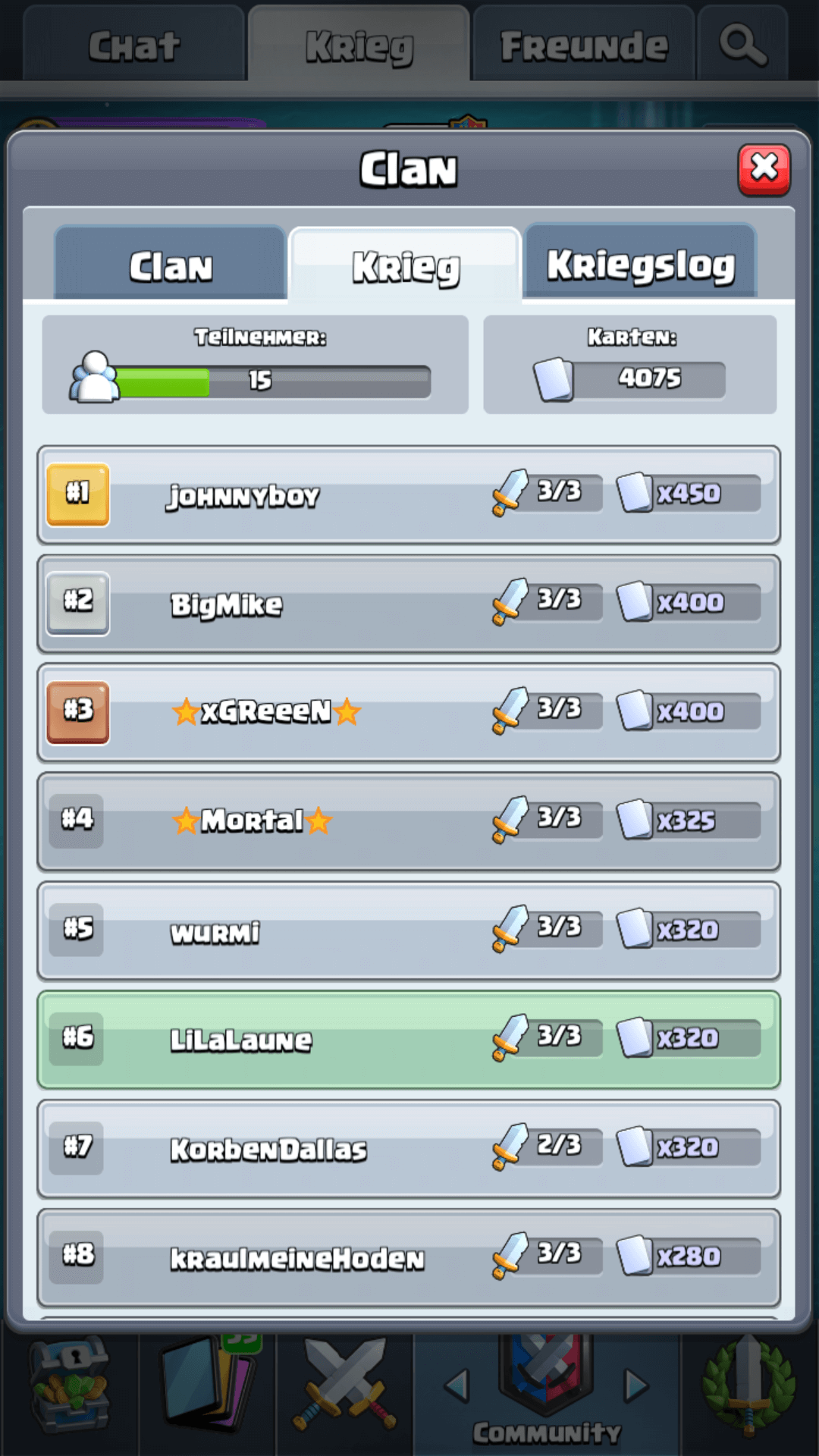Close the Clan dialog

point(764,170)
